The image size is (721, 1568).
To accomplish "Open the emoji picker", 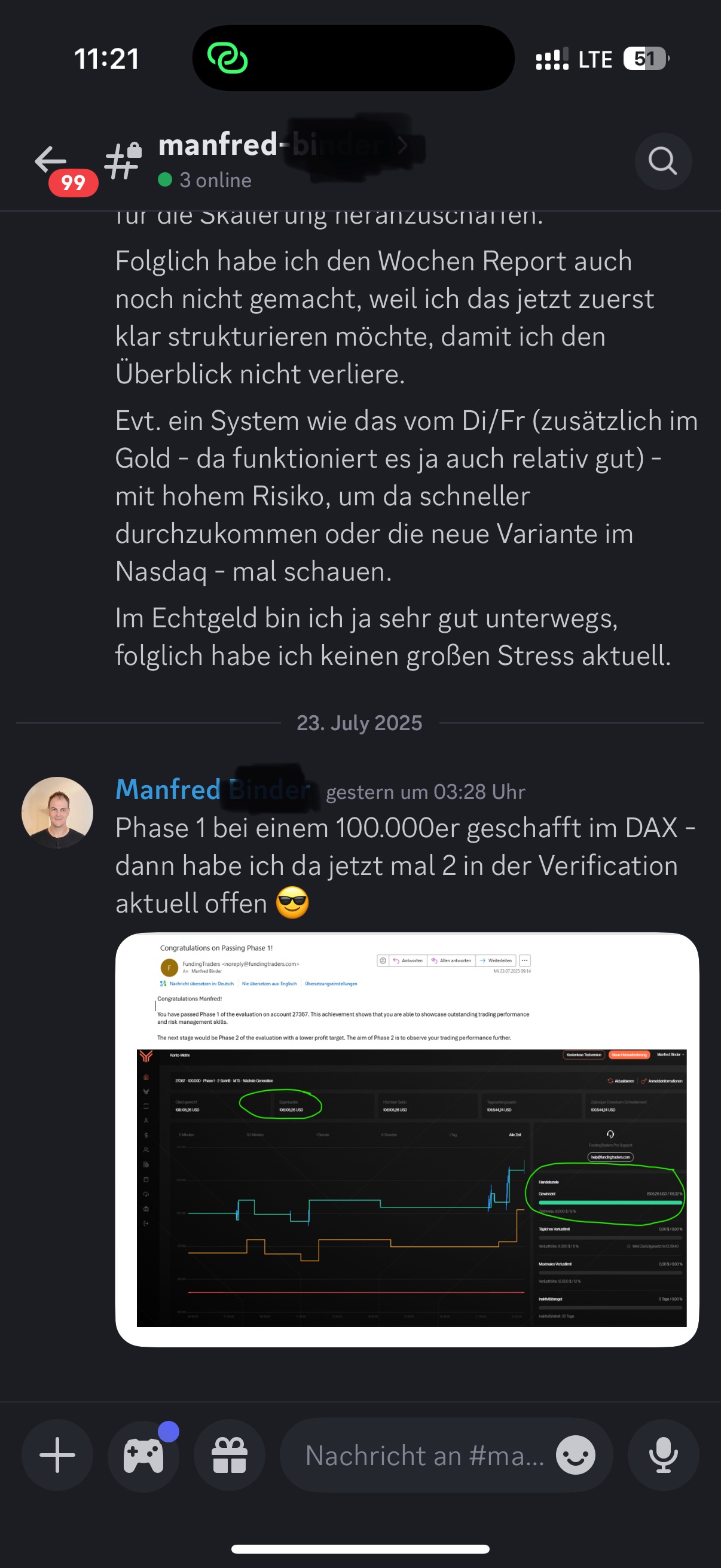I will coord(575,1455).
